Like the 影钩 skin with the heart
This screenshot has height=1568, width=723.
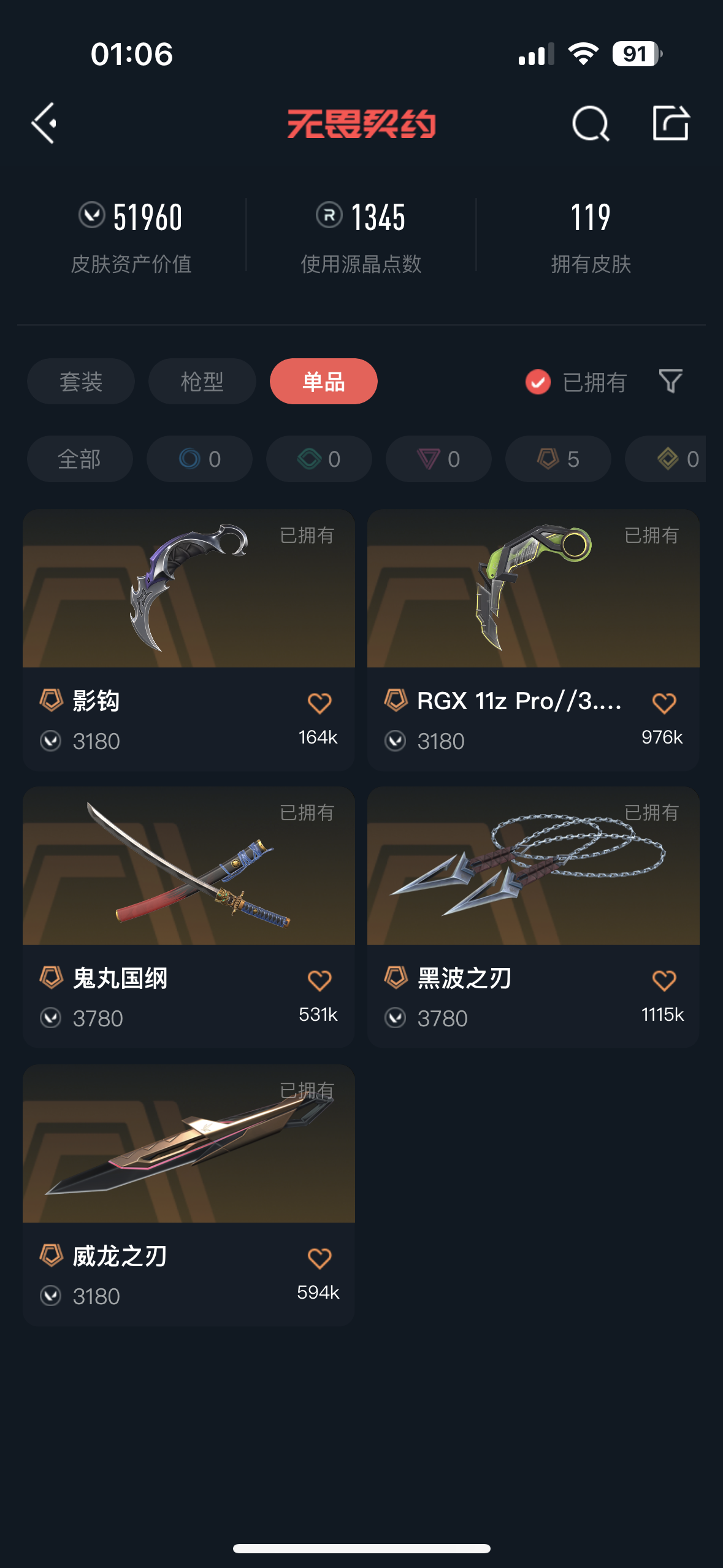coord(319,703)
